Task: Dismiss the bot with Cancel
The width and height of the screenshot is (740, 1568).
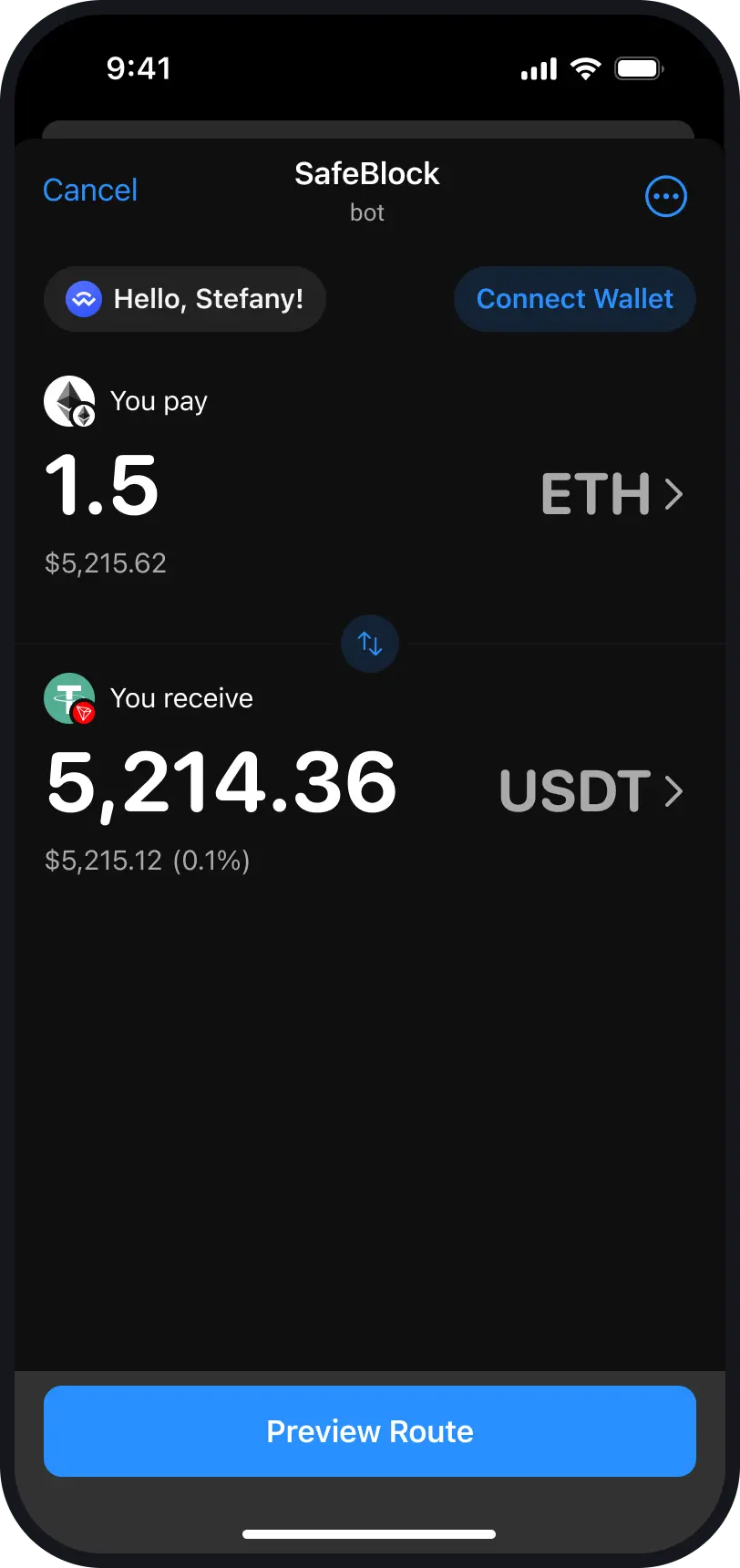Action: (x=89, y=190)
